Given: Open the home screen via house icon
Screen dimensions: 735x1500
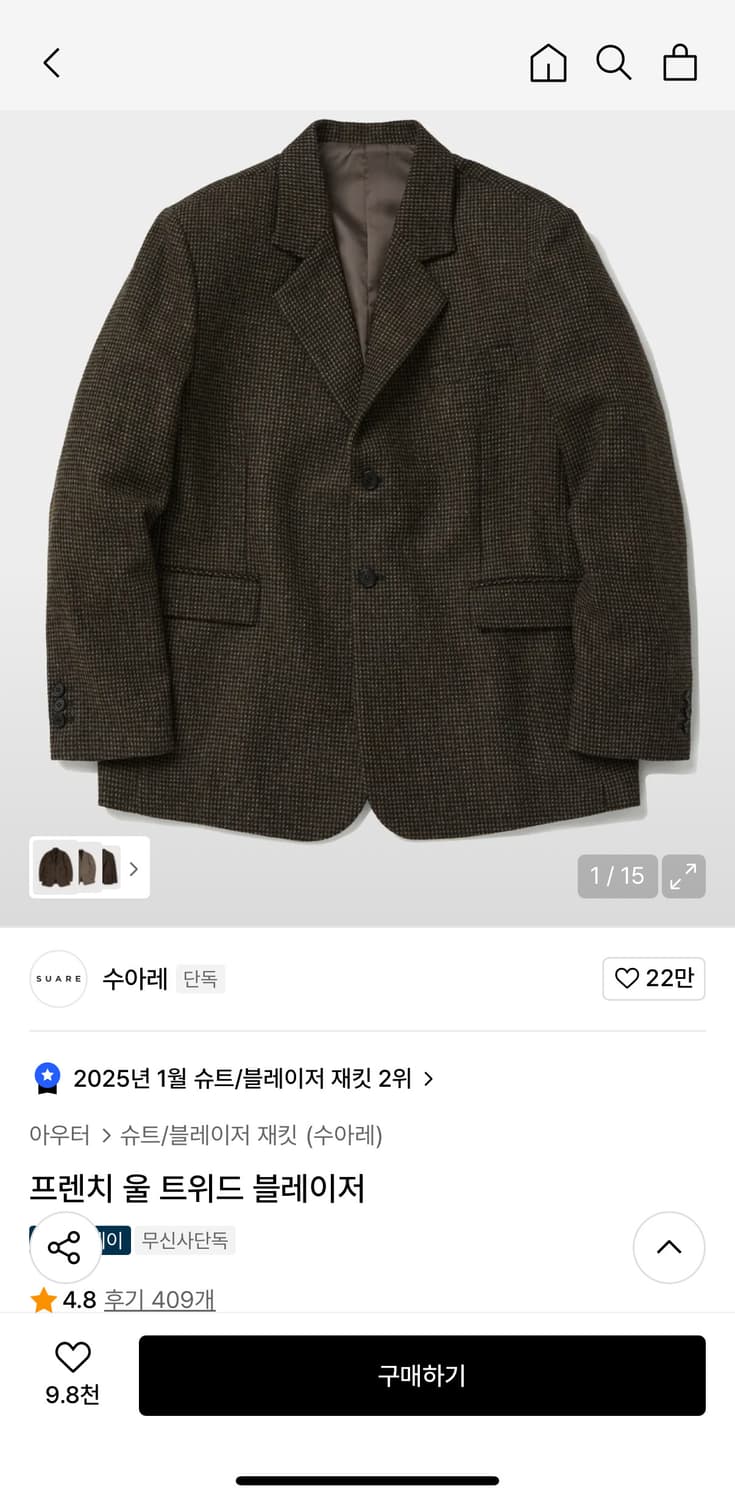Looking at the screenshot, I should point(548,62).
